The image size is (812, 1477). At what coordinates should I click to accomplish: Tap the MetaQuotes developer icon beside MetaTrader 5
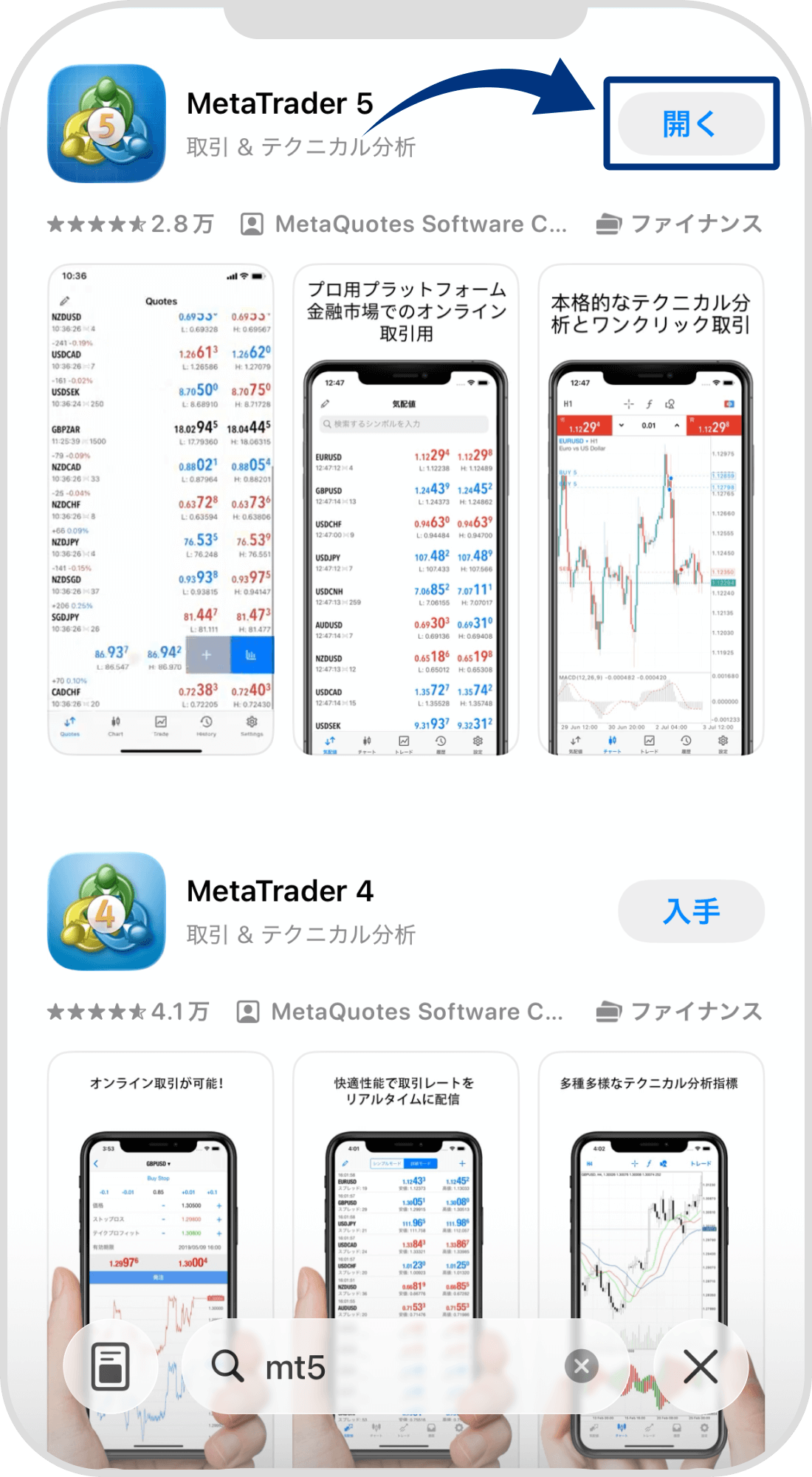tap(250, 223)
